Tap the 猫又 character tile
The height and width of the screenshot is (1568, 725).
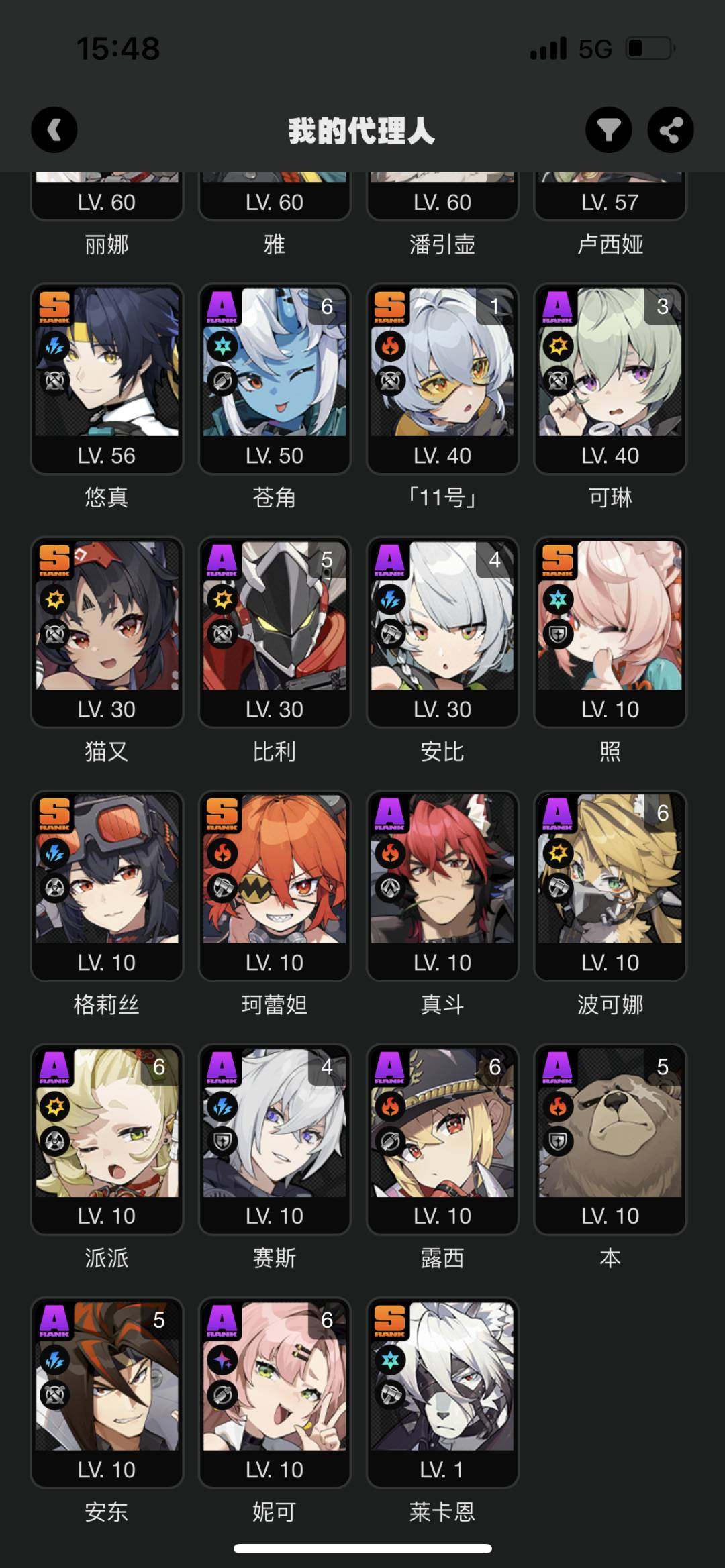click(x=107, y=633)
